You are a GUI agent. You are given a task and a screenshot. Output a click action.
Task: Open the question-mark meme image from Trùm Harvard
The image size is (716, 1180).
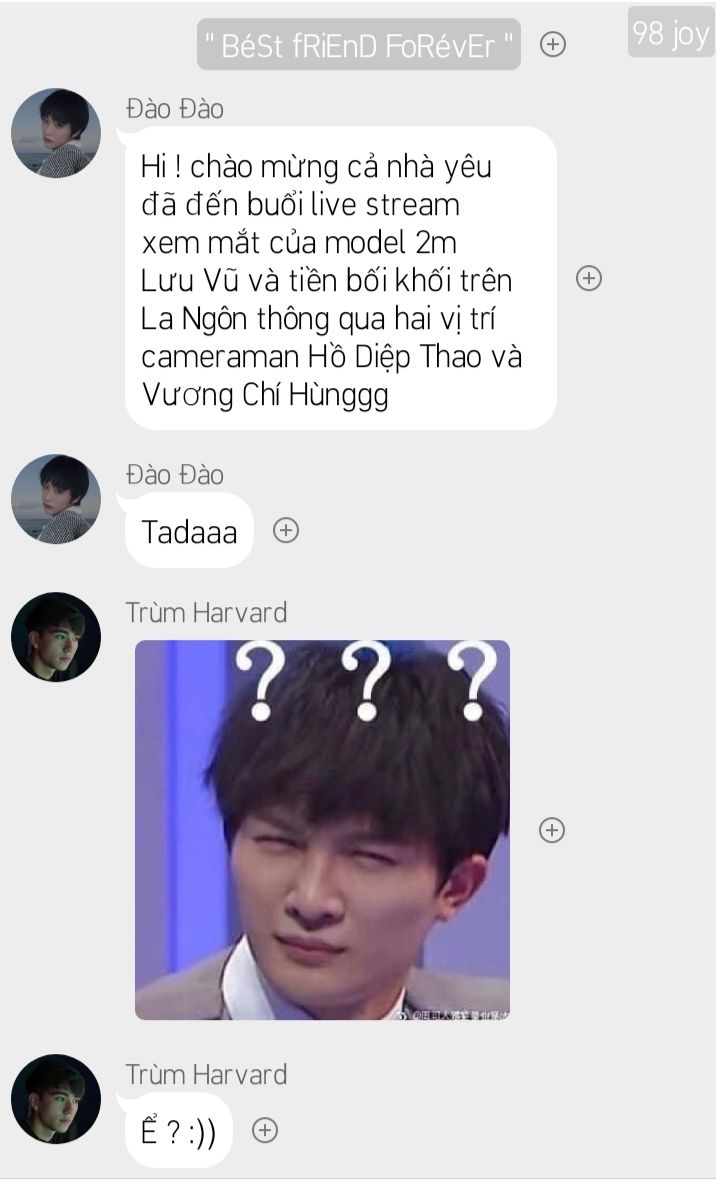coord(322,830)
